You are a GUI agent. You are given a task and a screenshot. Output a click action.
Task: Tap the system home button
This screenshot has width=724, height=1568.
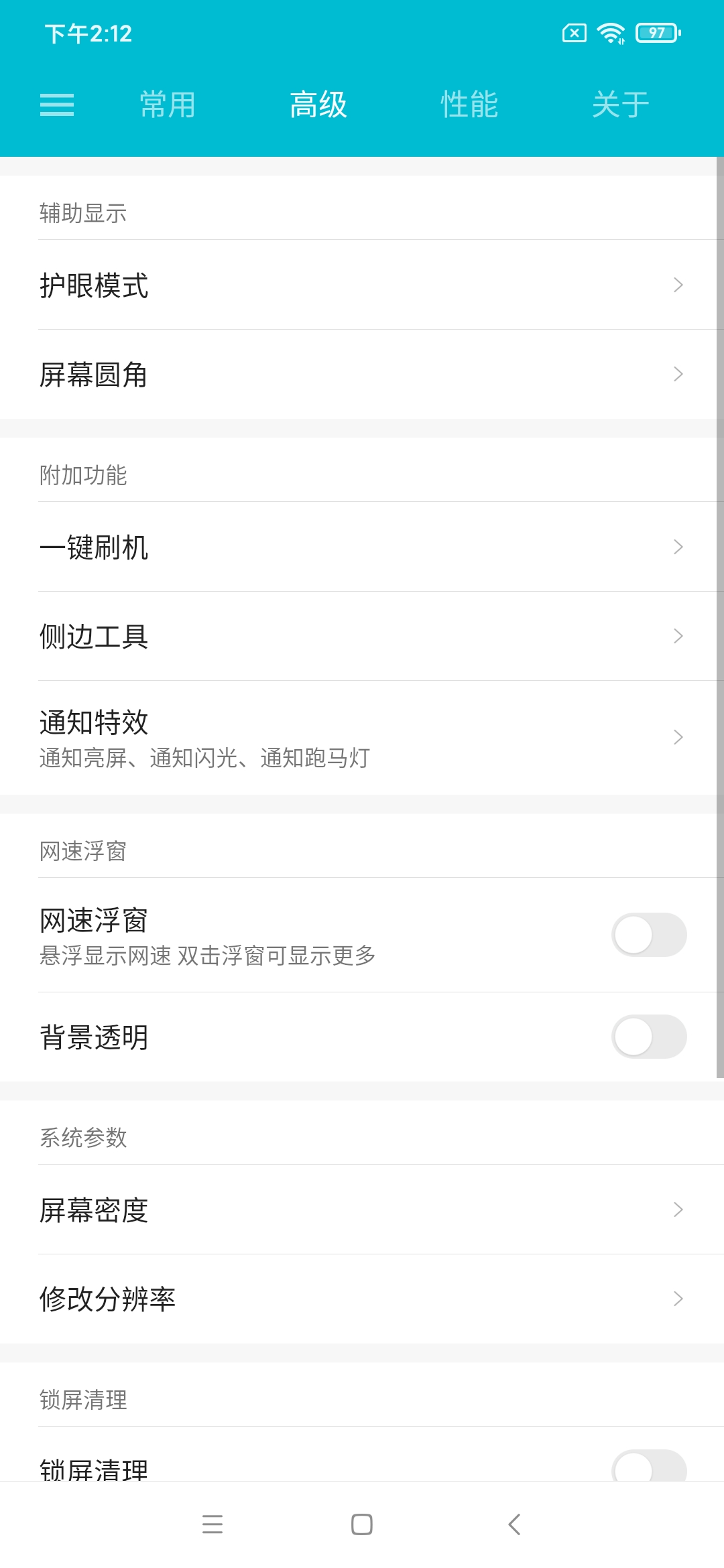click(x=362, y=1524)
